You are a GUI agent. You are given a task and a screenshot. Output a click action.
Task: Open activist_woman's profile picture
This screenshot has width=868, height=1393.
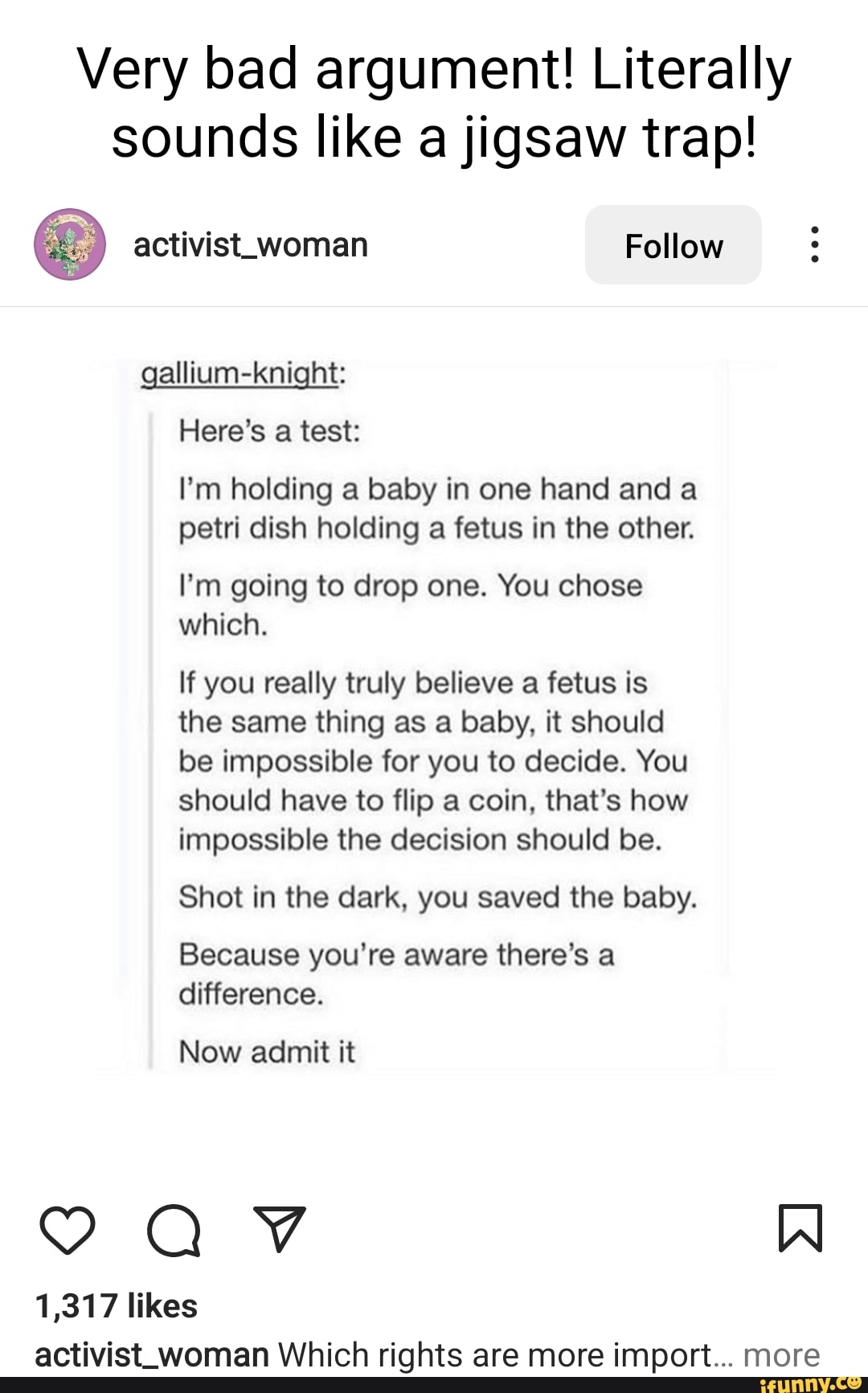coord(70,244)
